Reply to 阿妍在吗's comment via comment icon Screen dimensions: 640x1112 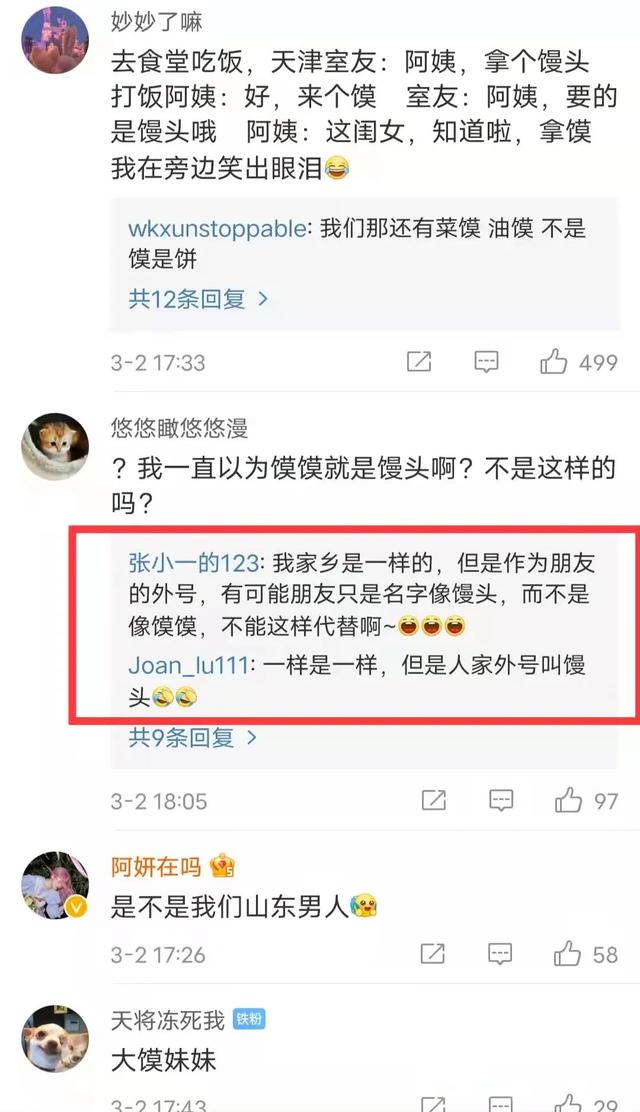(501, 954)
